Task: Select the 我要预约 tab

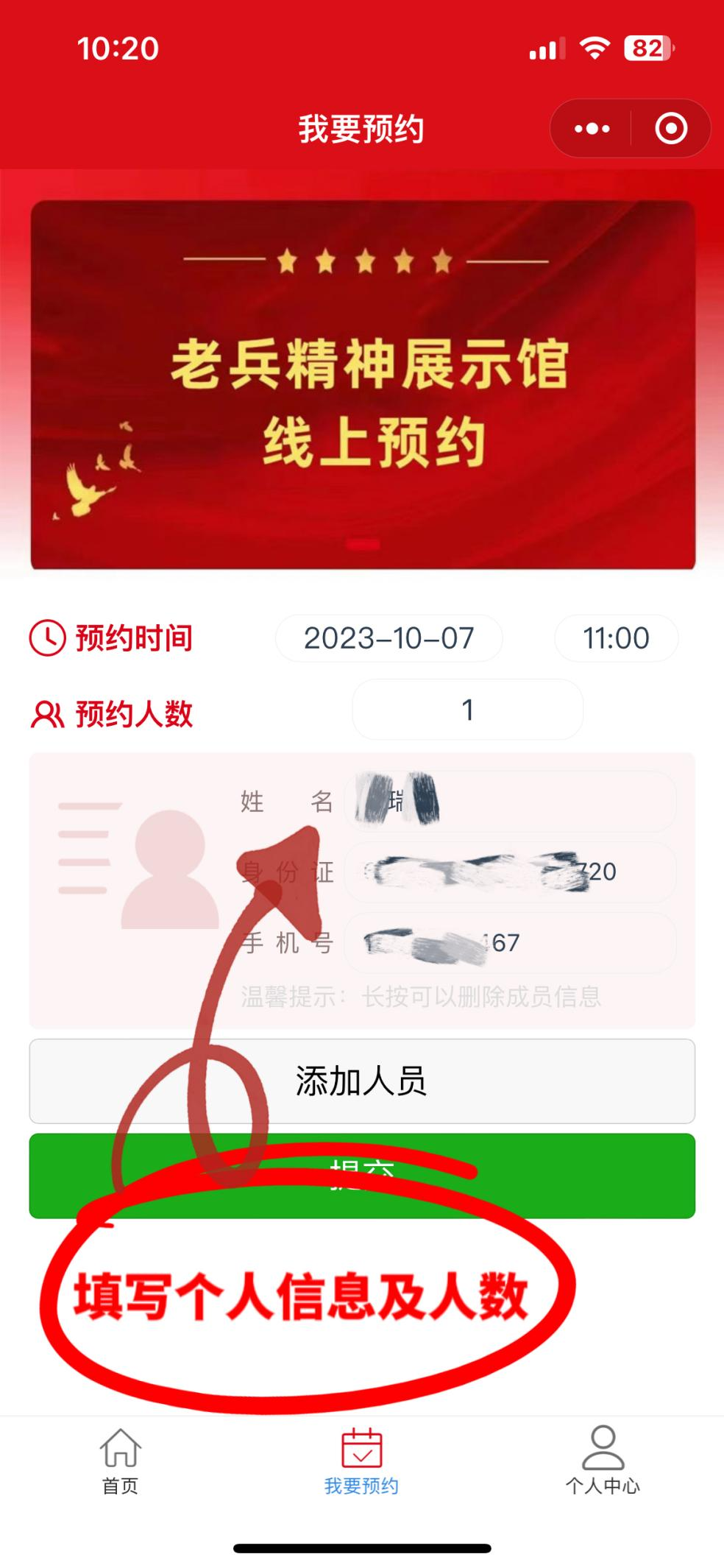Action: 361,1462
